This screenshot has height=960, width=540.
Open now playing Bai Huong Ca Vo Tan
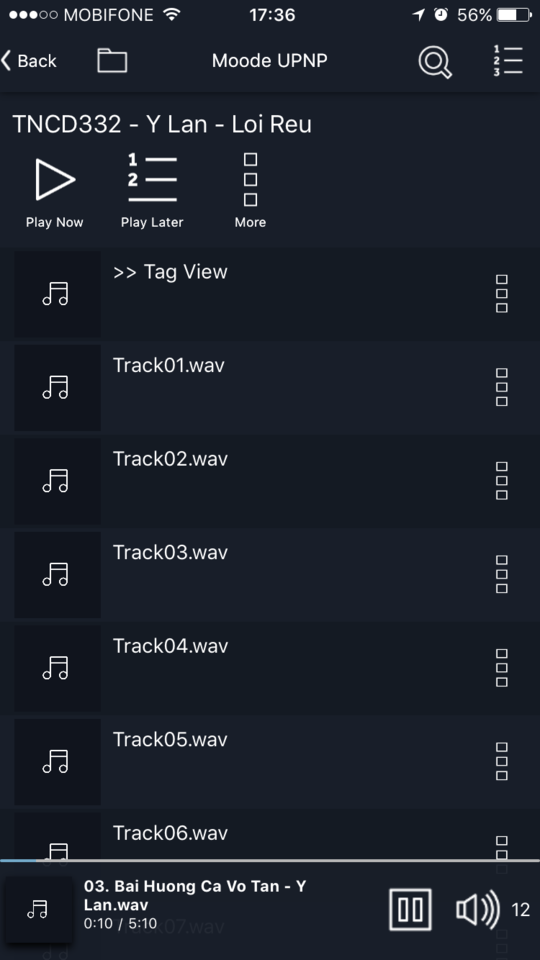pos(195,905)
